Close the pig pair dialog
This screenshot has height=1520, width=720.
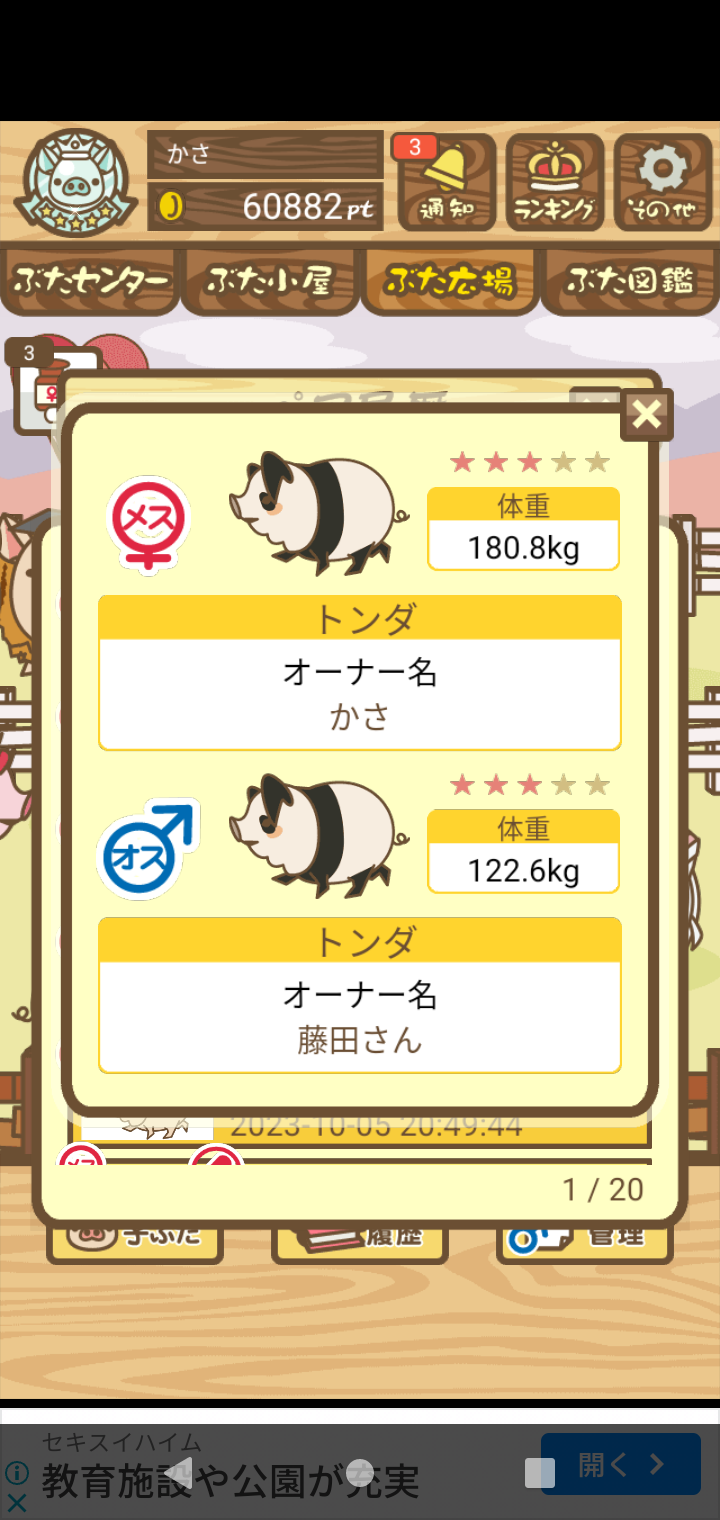(647, 414)
